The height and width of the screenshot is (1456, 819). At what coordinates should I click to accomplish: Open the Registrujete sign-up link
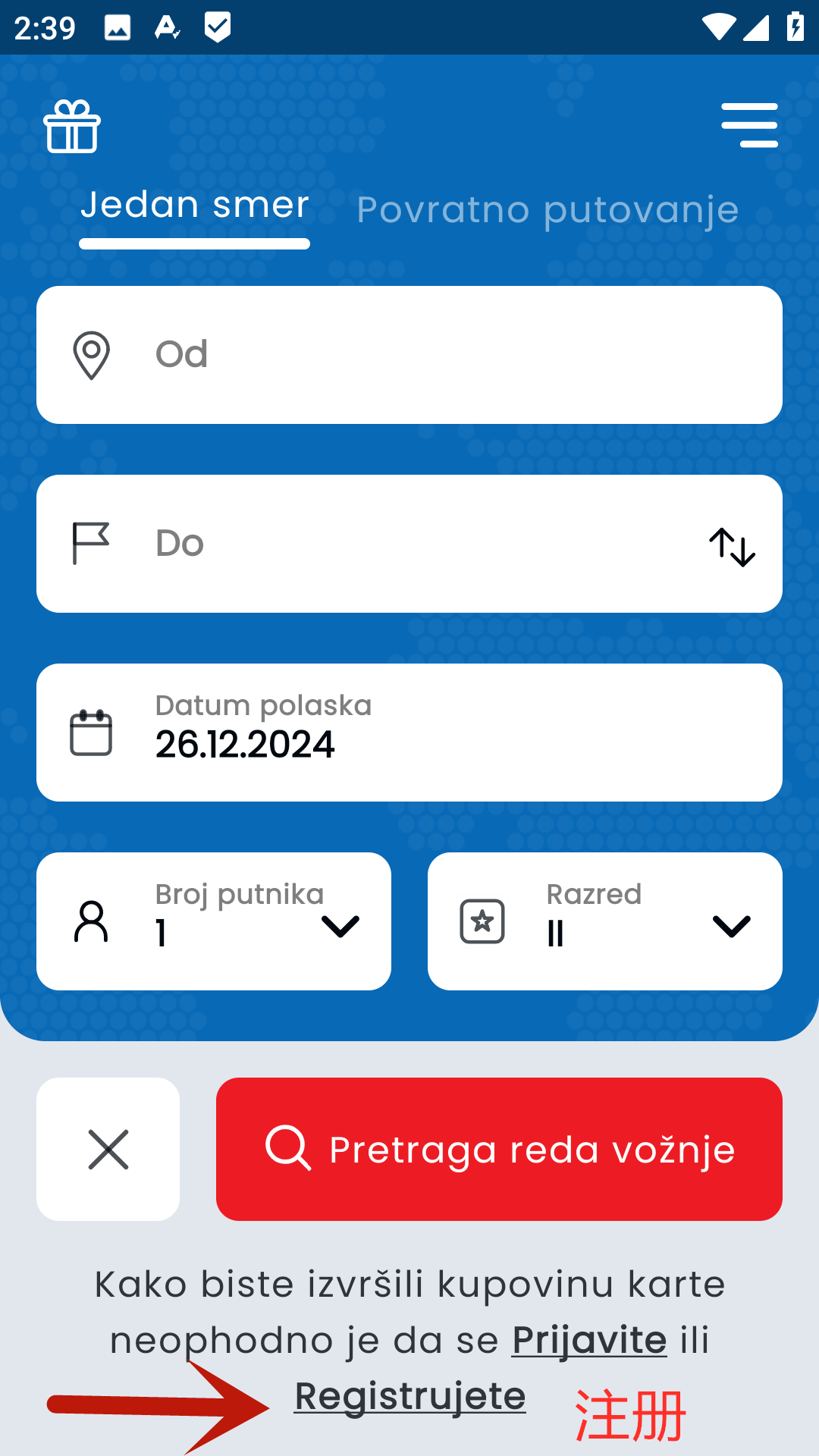(409, 1396)
